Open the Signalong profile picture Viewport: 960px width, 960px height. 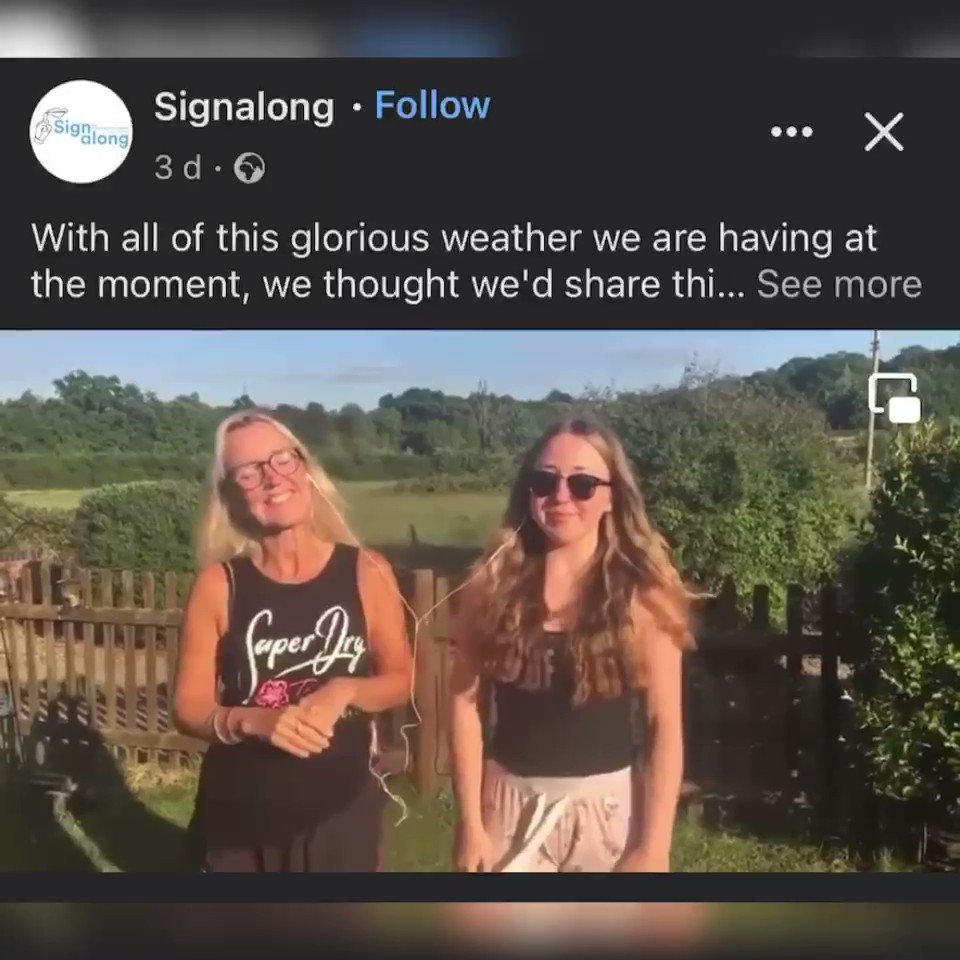(x=81, y=131)
